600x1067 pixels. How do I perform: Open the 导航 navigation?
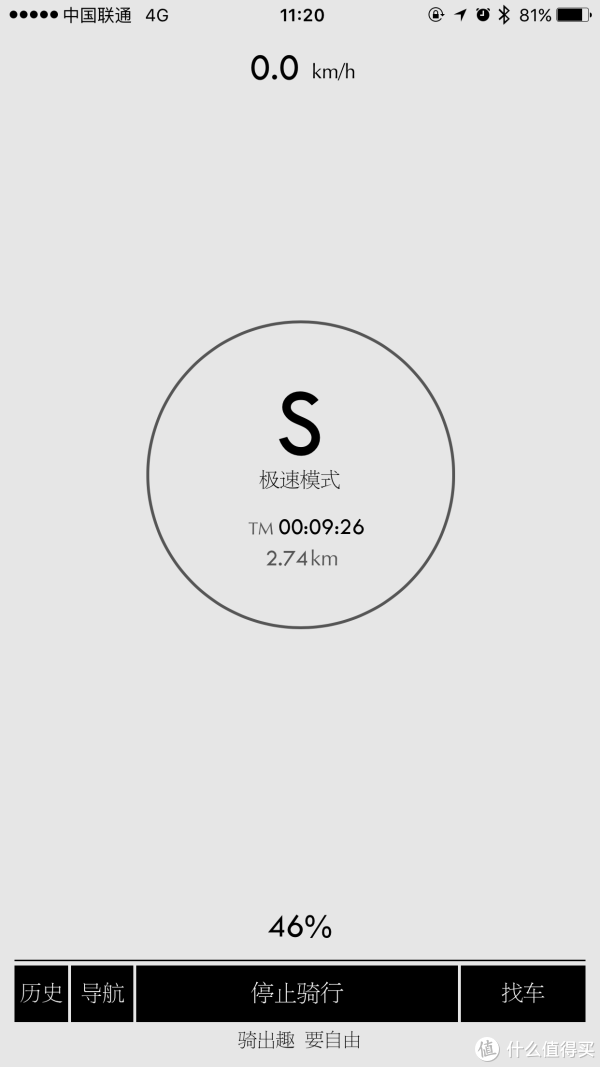(102, 994)
